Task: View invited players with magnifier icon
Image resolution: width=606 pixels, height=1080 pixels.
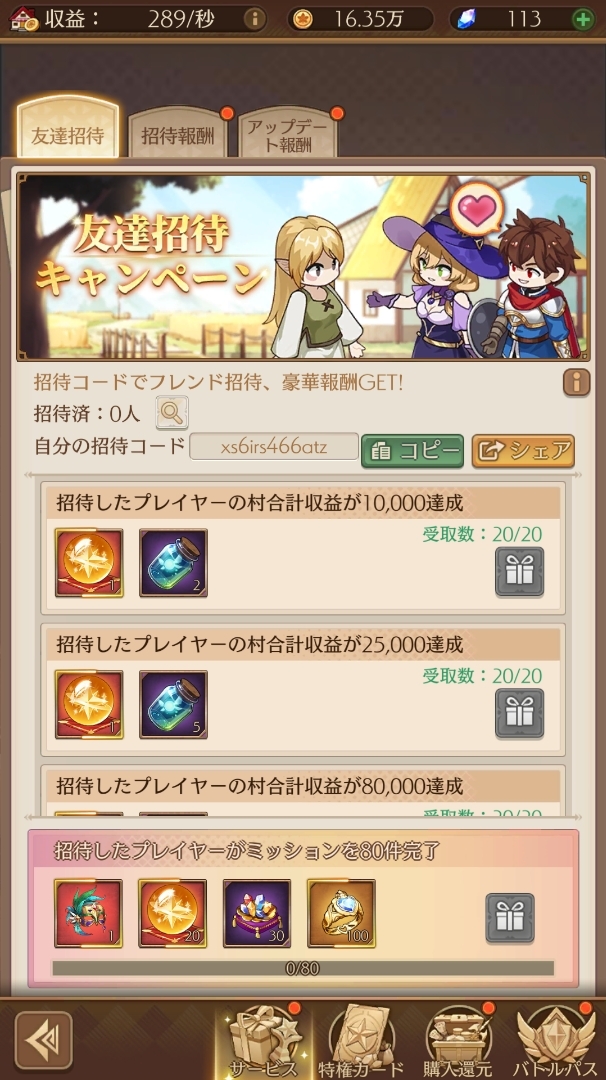Action: coord(171,414)
